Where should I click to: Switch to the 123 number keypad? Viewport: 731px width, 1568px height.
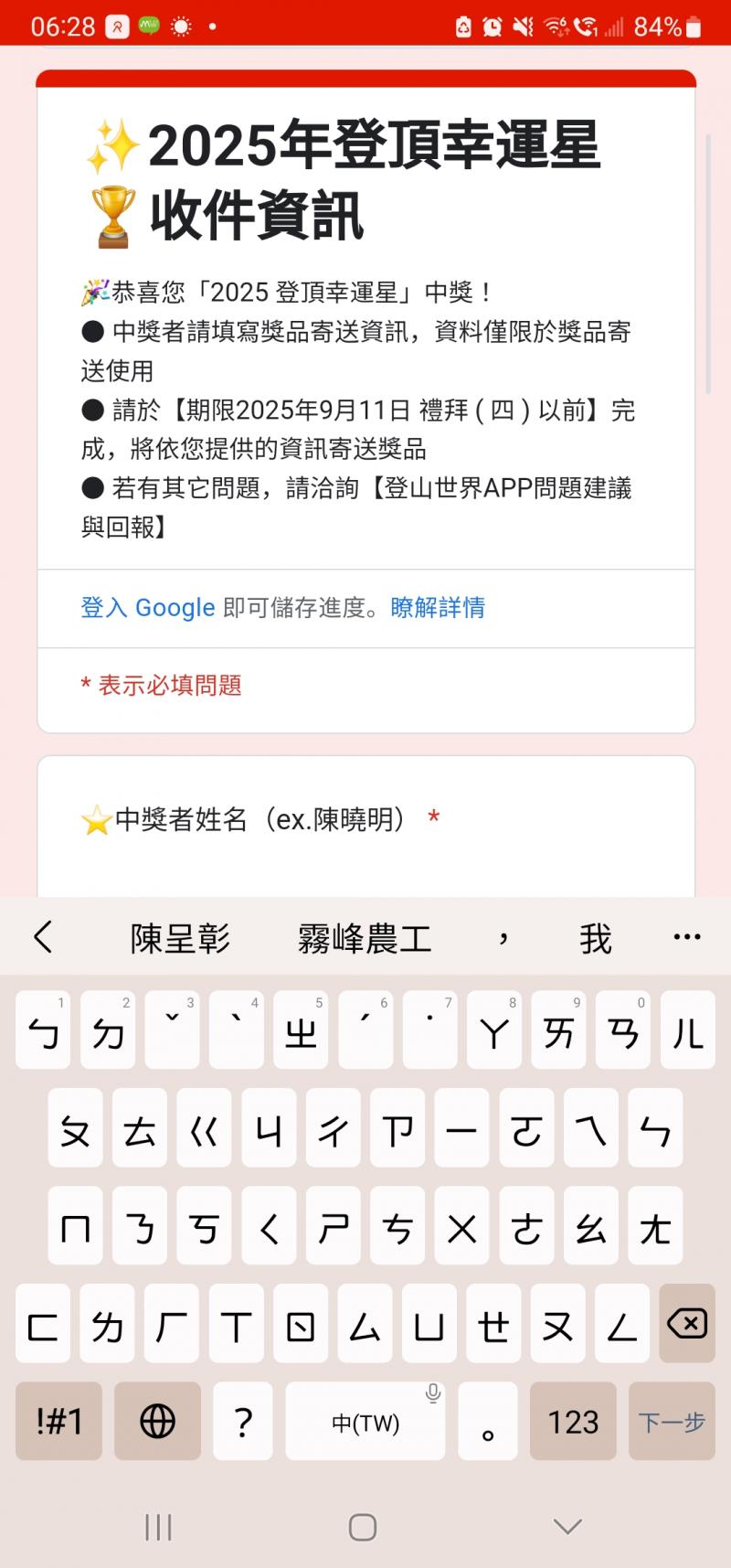pos(573,1421)
